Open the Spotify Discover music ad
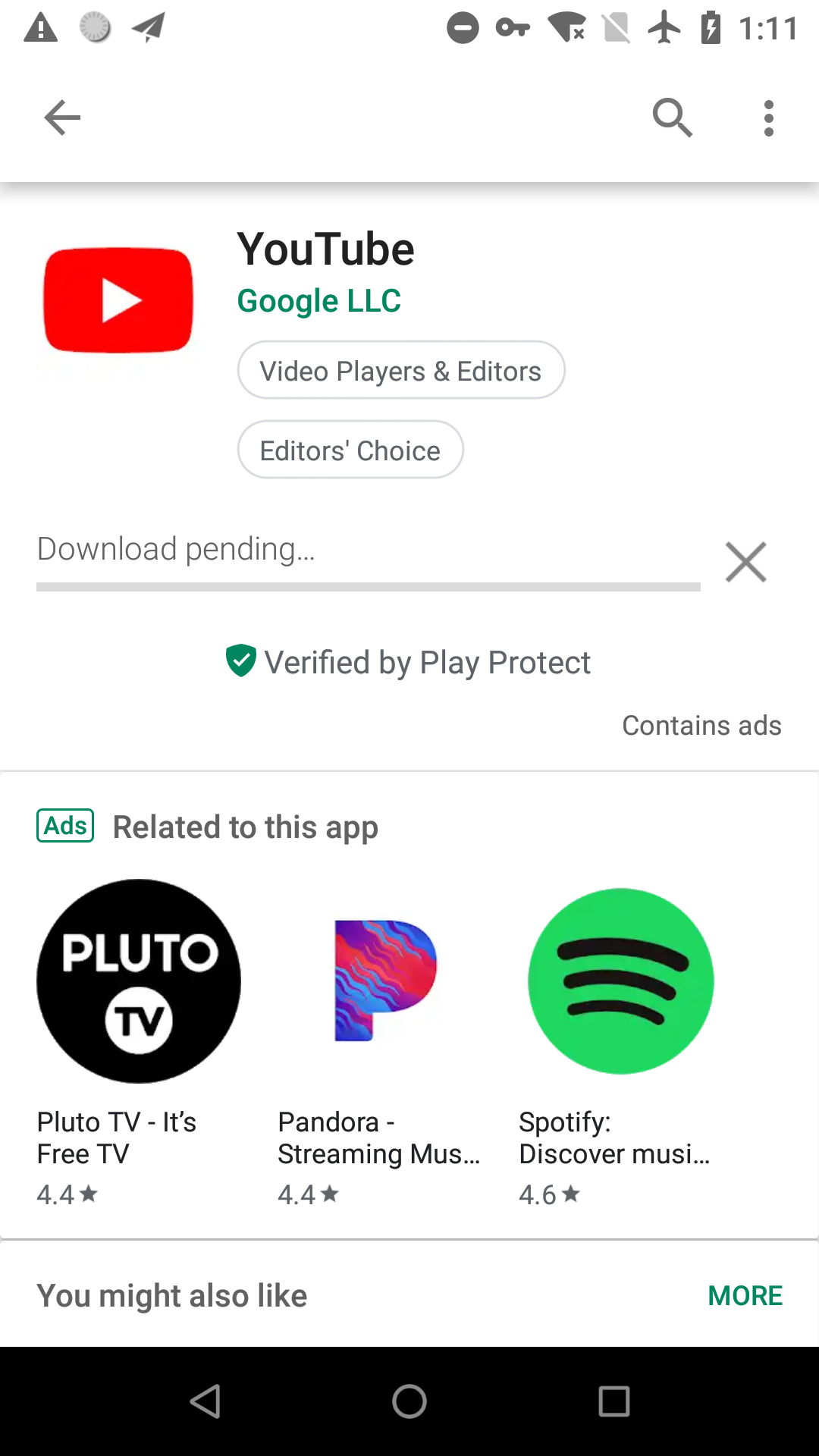 tap(620, 981)
